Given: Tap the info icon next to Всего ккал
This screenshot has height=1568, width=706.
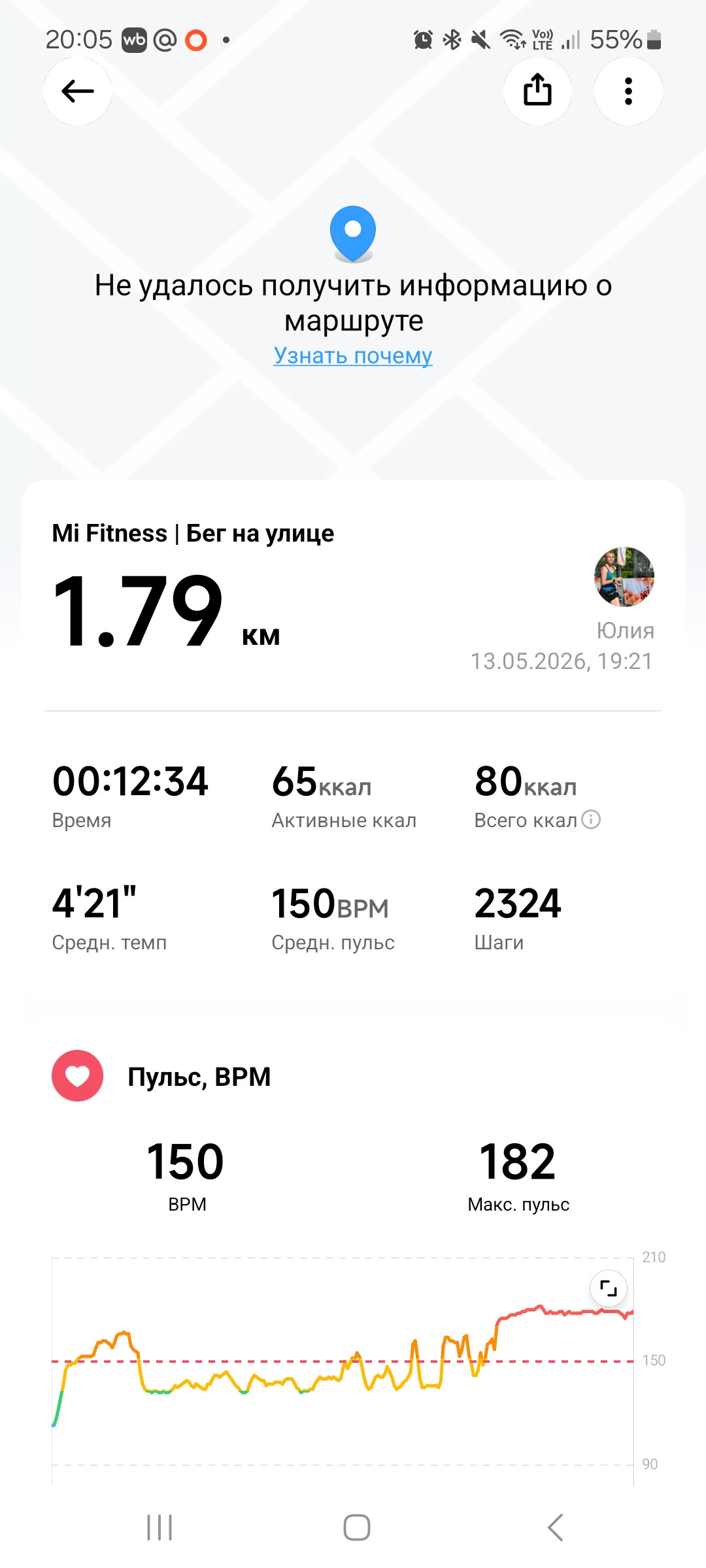Looking at the screenshot, I should (591, 819).
